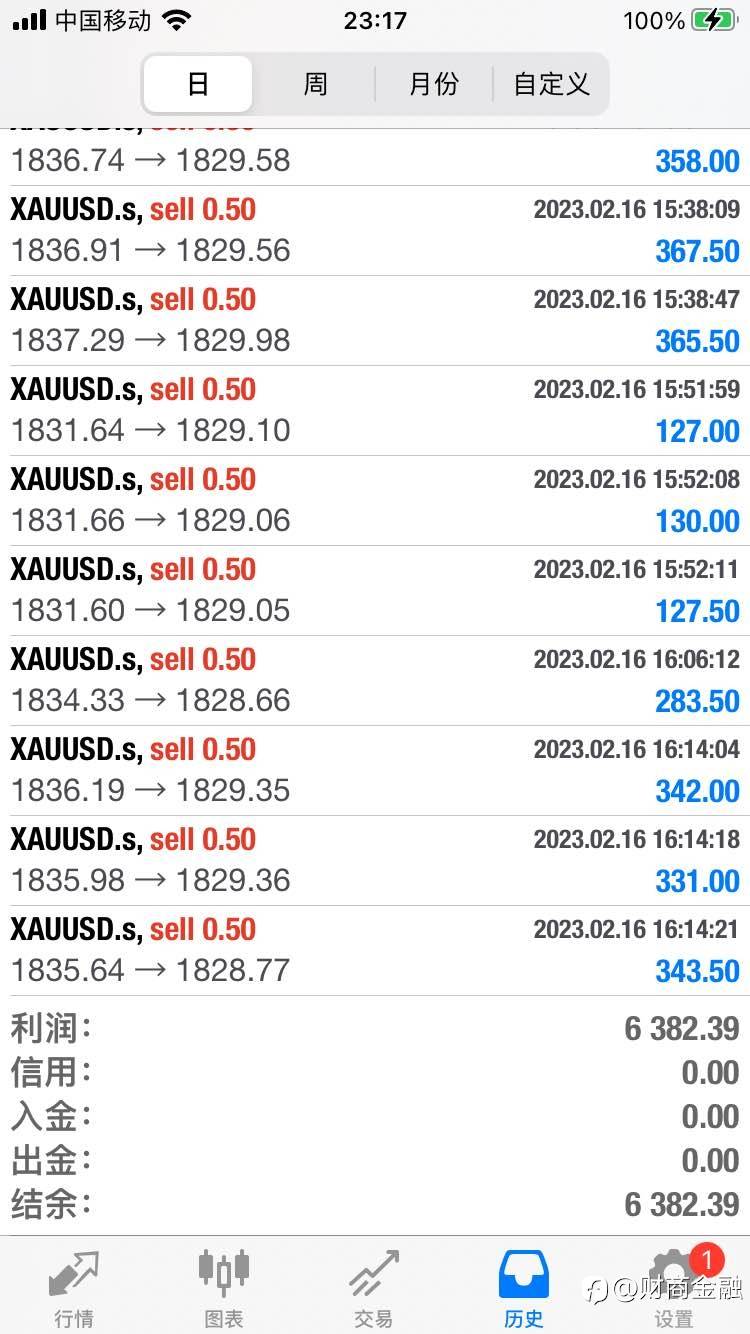Viewport: 750px width, 1334px height.
Task: Expand the trade with profit 342.00
Action: point(375,770)
